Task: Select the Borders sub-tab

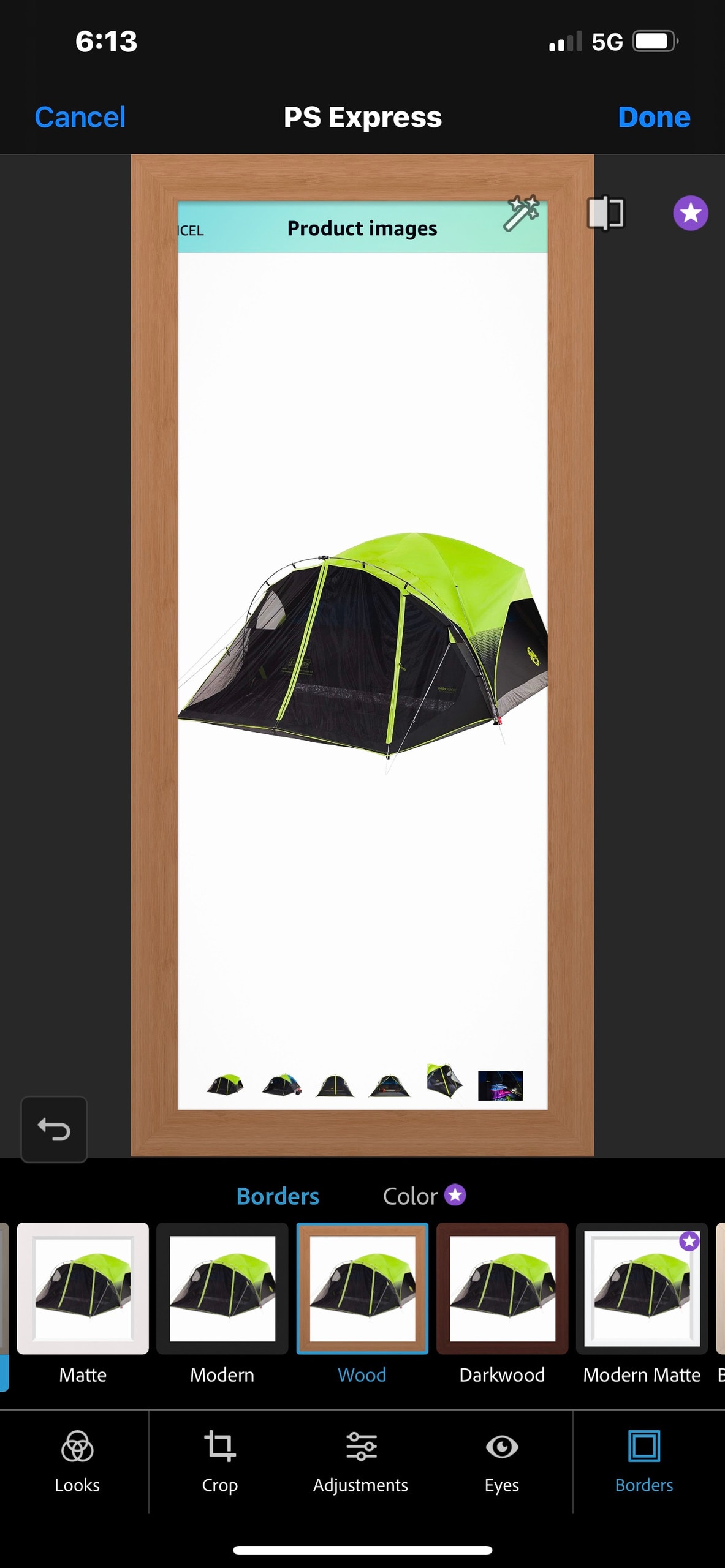Action: pos(278,1196)
